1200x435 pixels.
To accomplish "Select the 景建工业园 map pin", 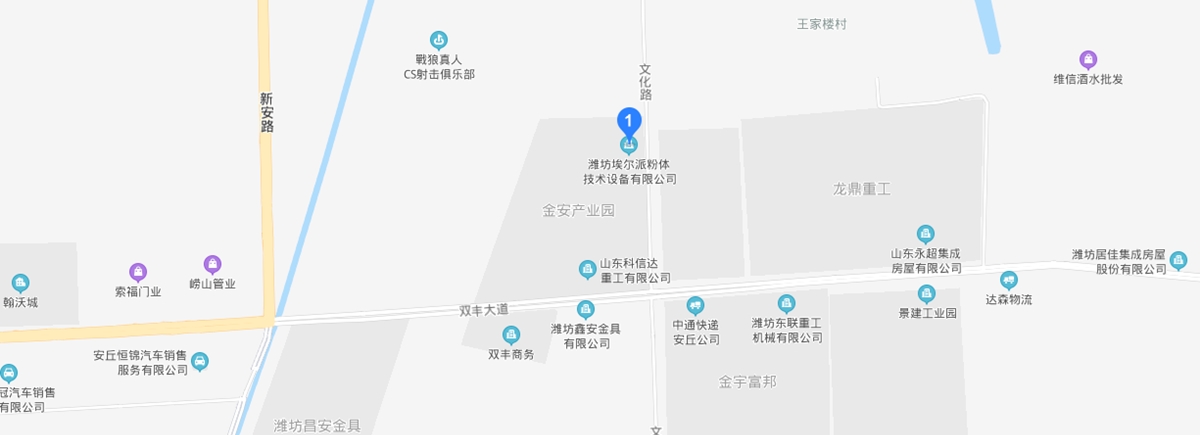I will click(926, 294).
